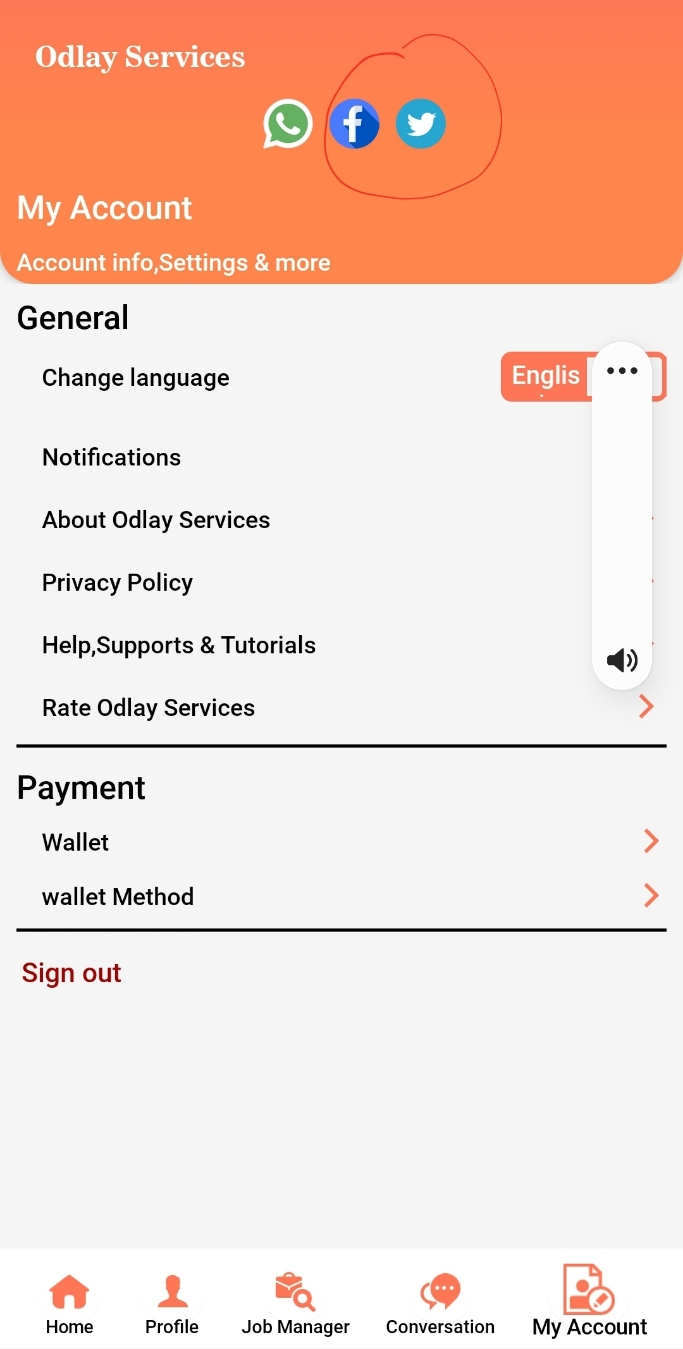Mute sound with the speaker icon
Image resolution: width=683 pixels, height=1349 pixels.
point(622,660)
